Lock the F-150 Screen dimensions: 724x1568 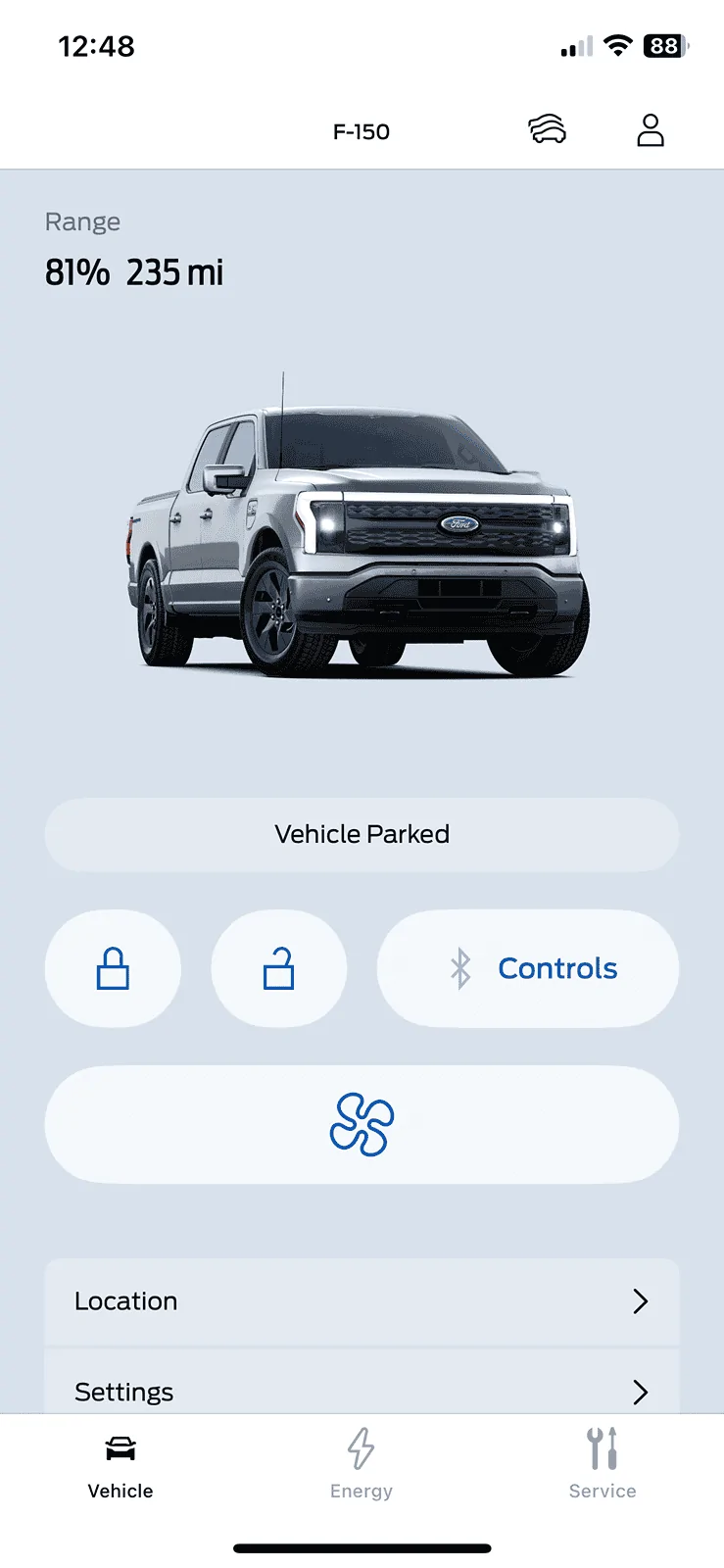coord(113,968)
